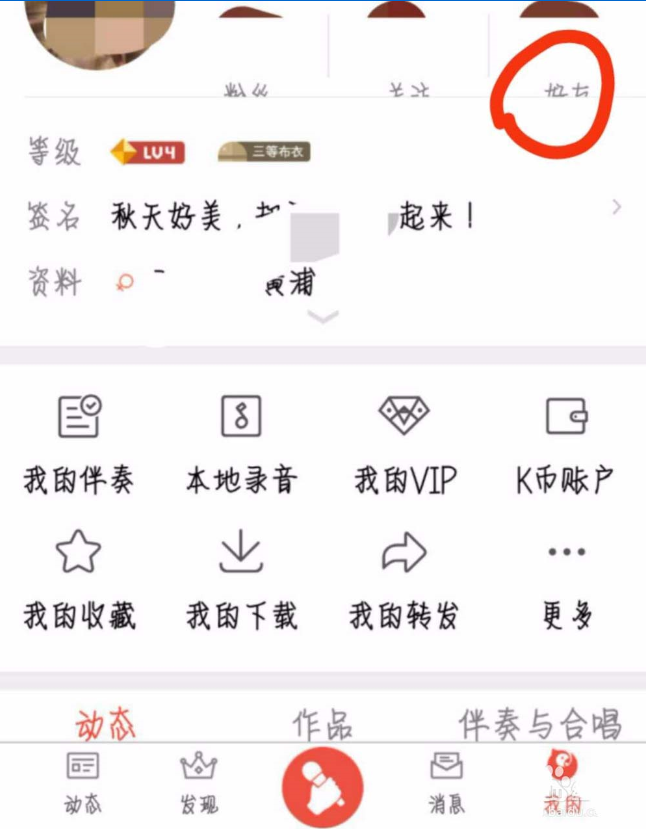
Task: Go to 动态 in the bottom navigation
Action: click(83, 783)
